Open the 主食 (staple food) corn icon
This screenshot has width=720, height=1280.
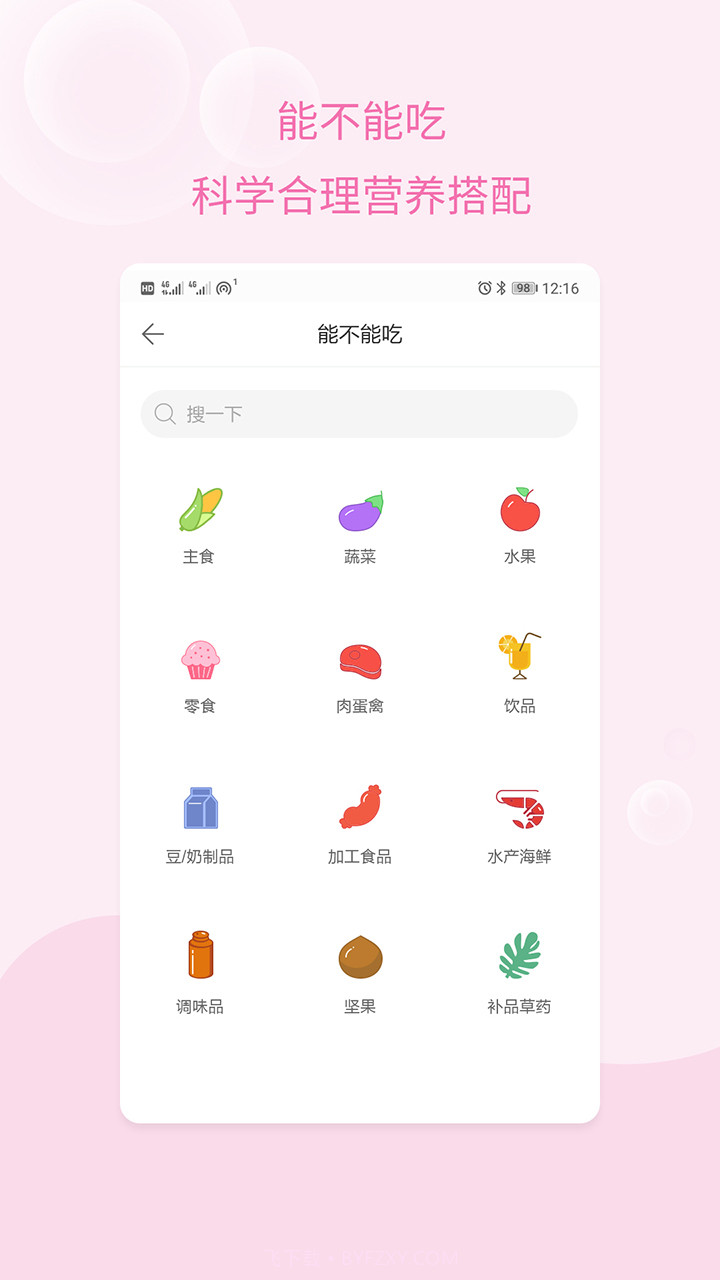(x=199, y=509)
